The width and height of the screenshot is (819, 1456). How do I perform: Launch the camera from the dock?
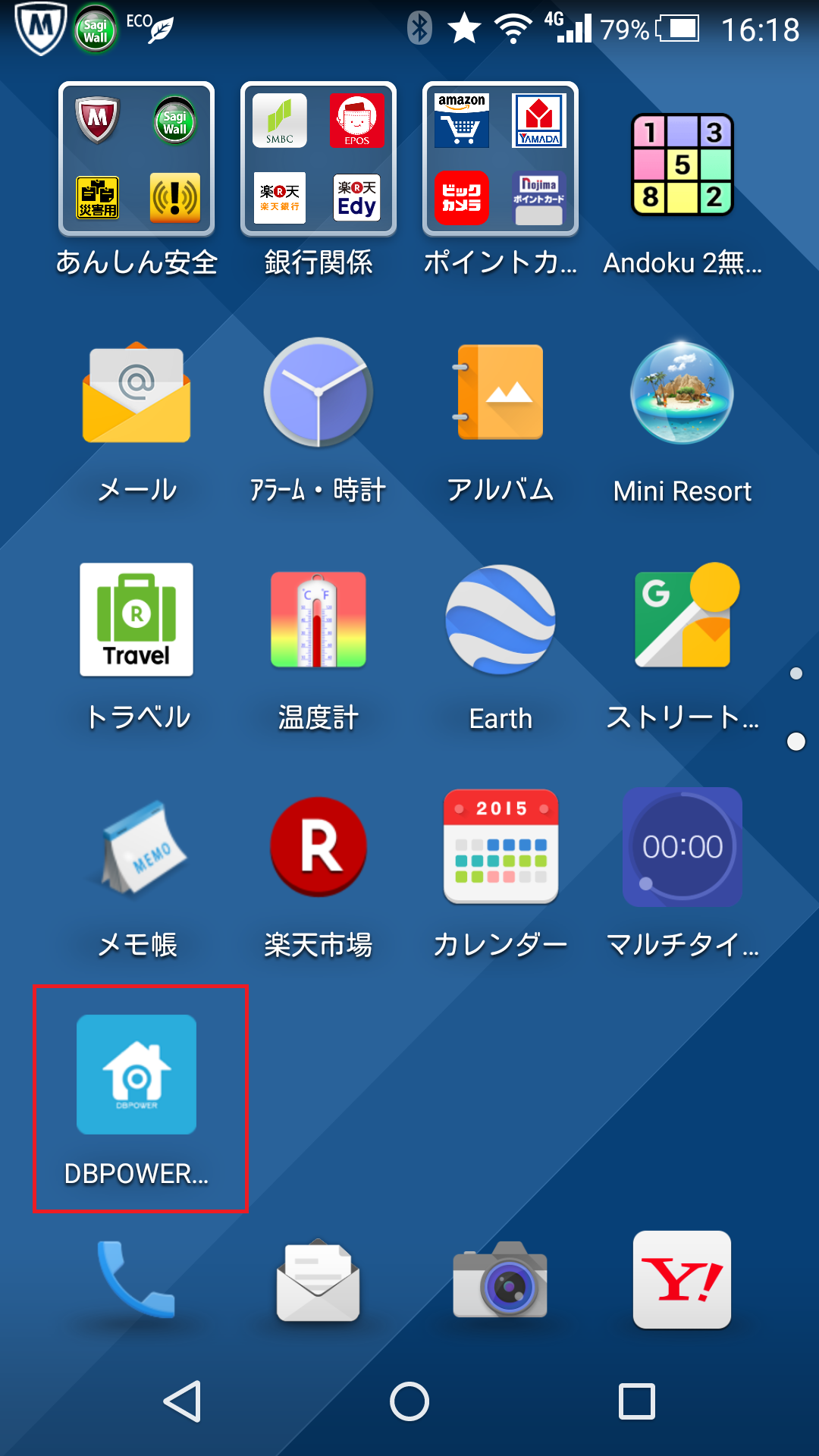pyautogui.click(x=500, y=1279)
